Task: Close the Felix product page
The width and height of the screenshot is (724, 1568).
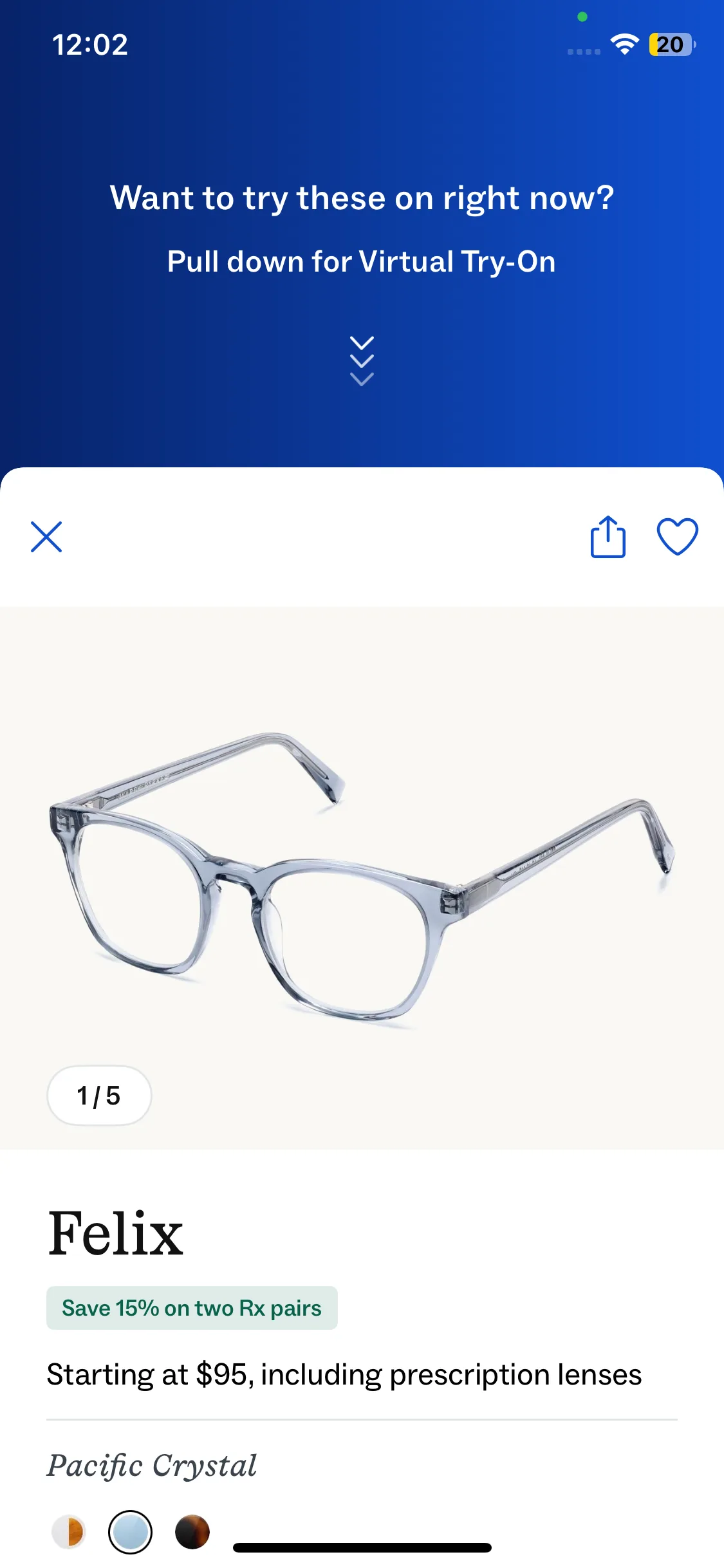Action: pyautogui.click(x=46, y=537)
